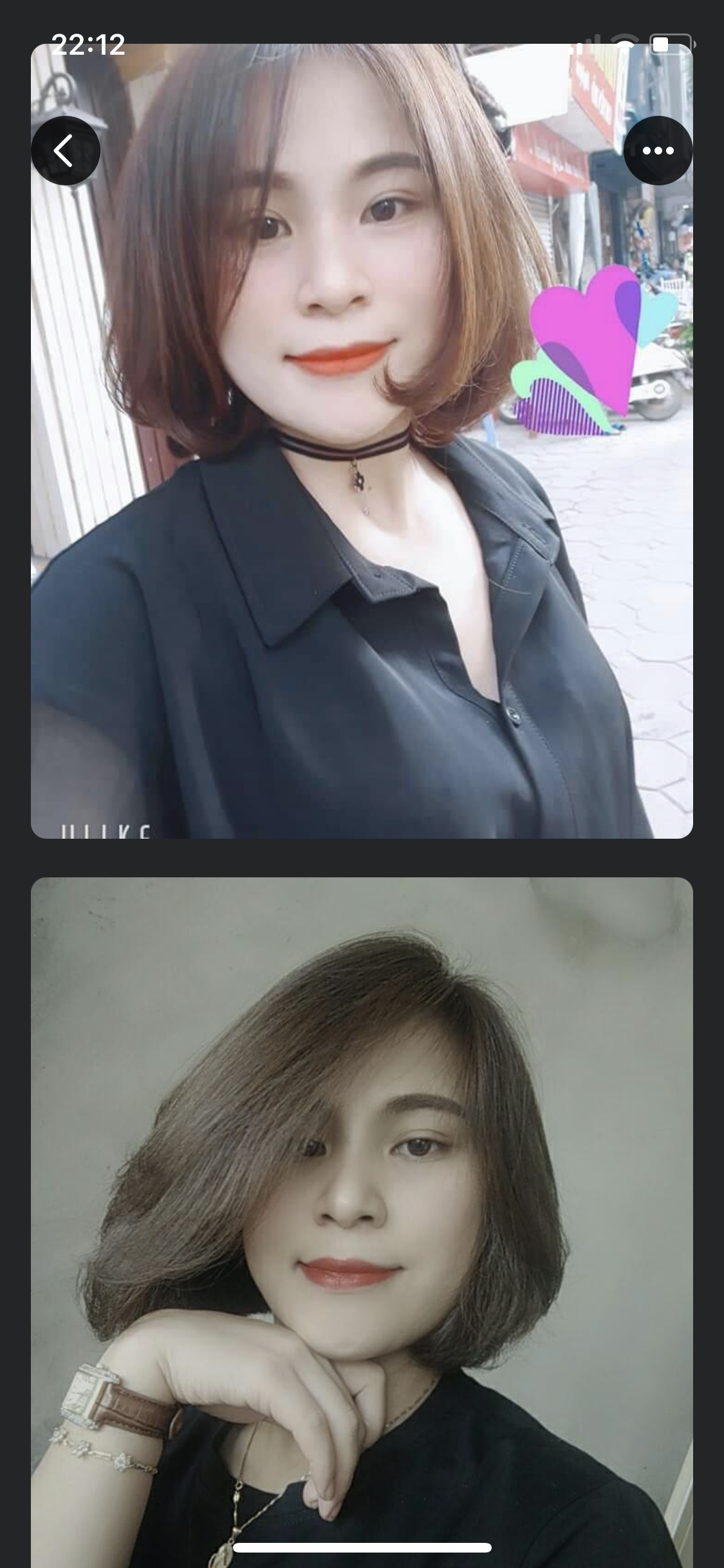The height and width of the screenshot is (1568, 724).
Task: Go back using the arrow button
Action: (x=65, y=151)
